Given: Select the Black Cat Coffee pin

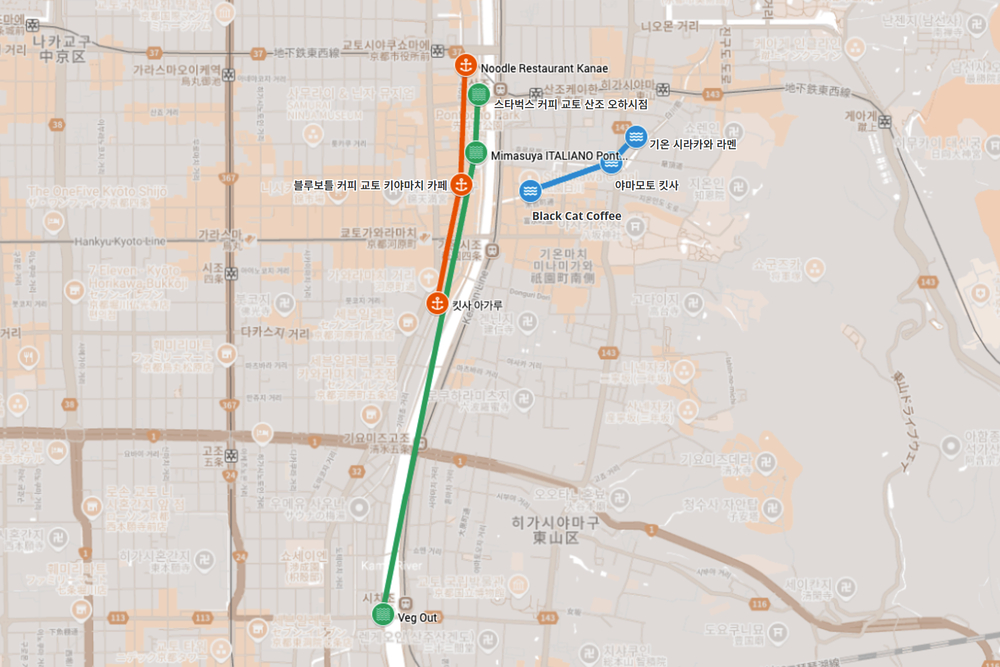Looking at the screenshot, I should (531, 191).
